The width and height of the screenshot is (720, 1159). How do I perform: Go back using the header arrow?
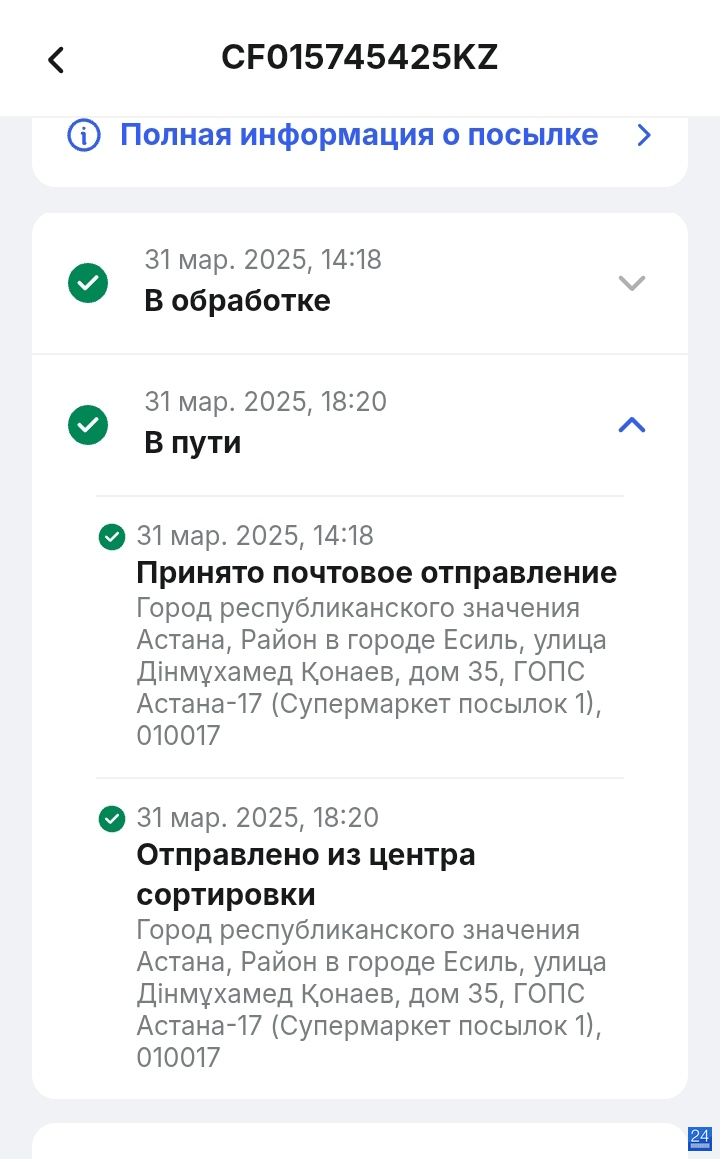(56, 60)
